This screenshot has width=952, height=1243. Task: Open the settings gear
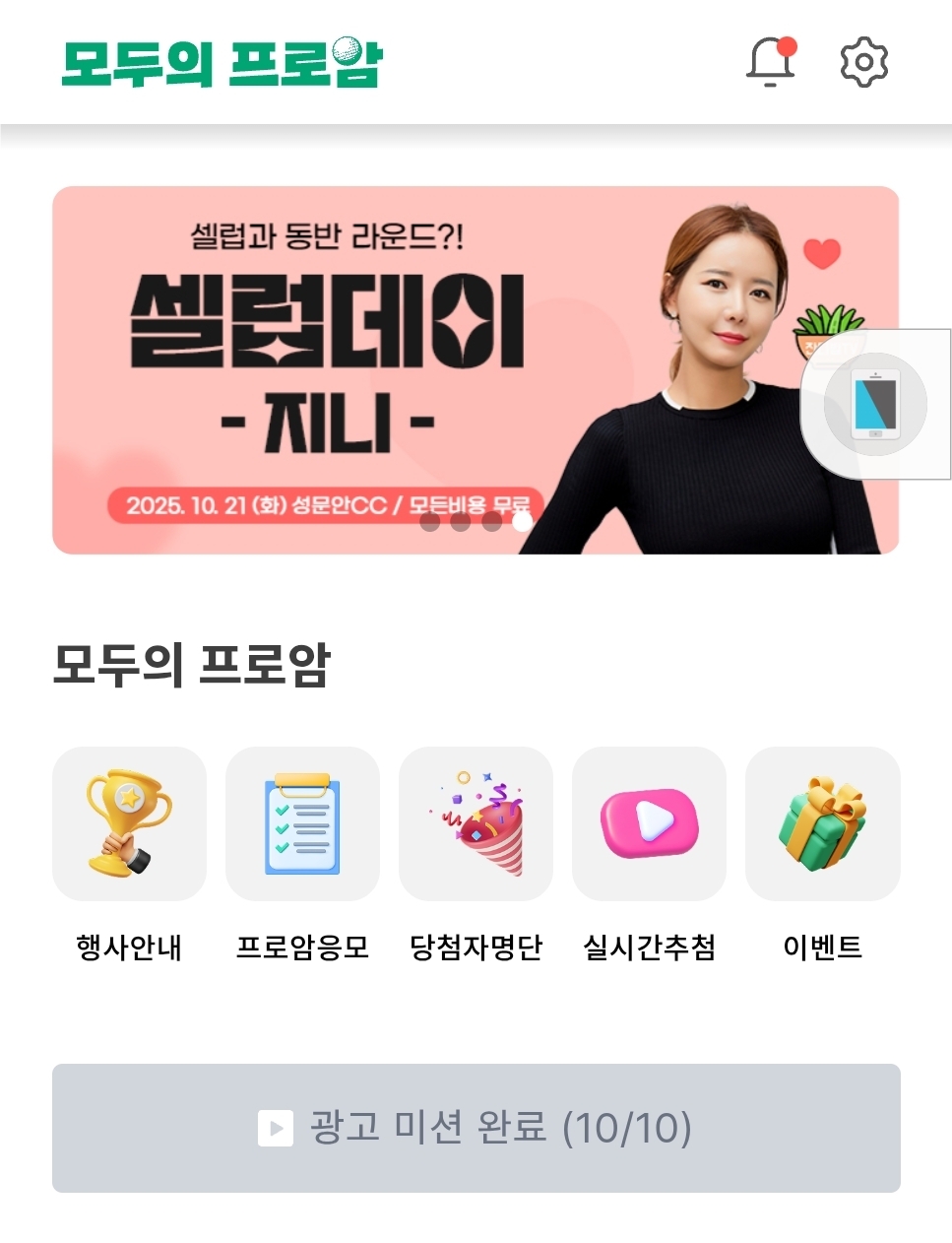(x=863, y=62)
